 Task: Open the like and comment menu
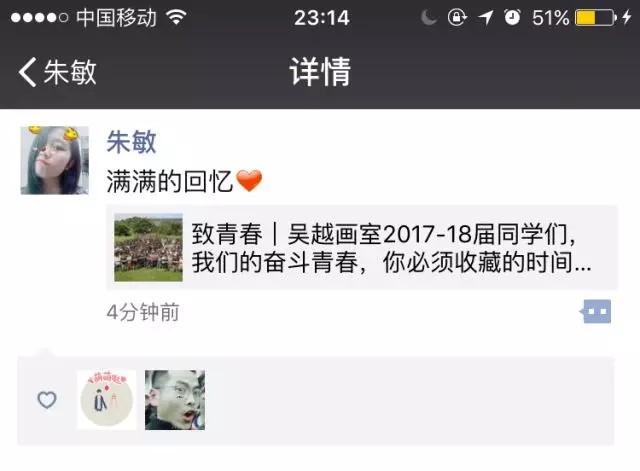pos(596,312)
